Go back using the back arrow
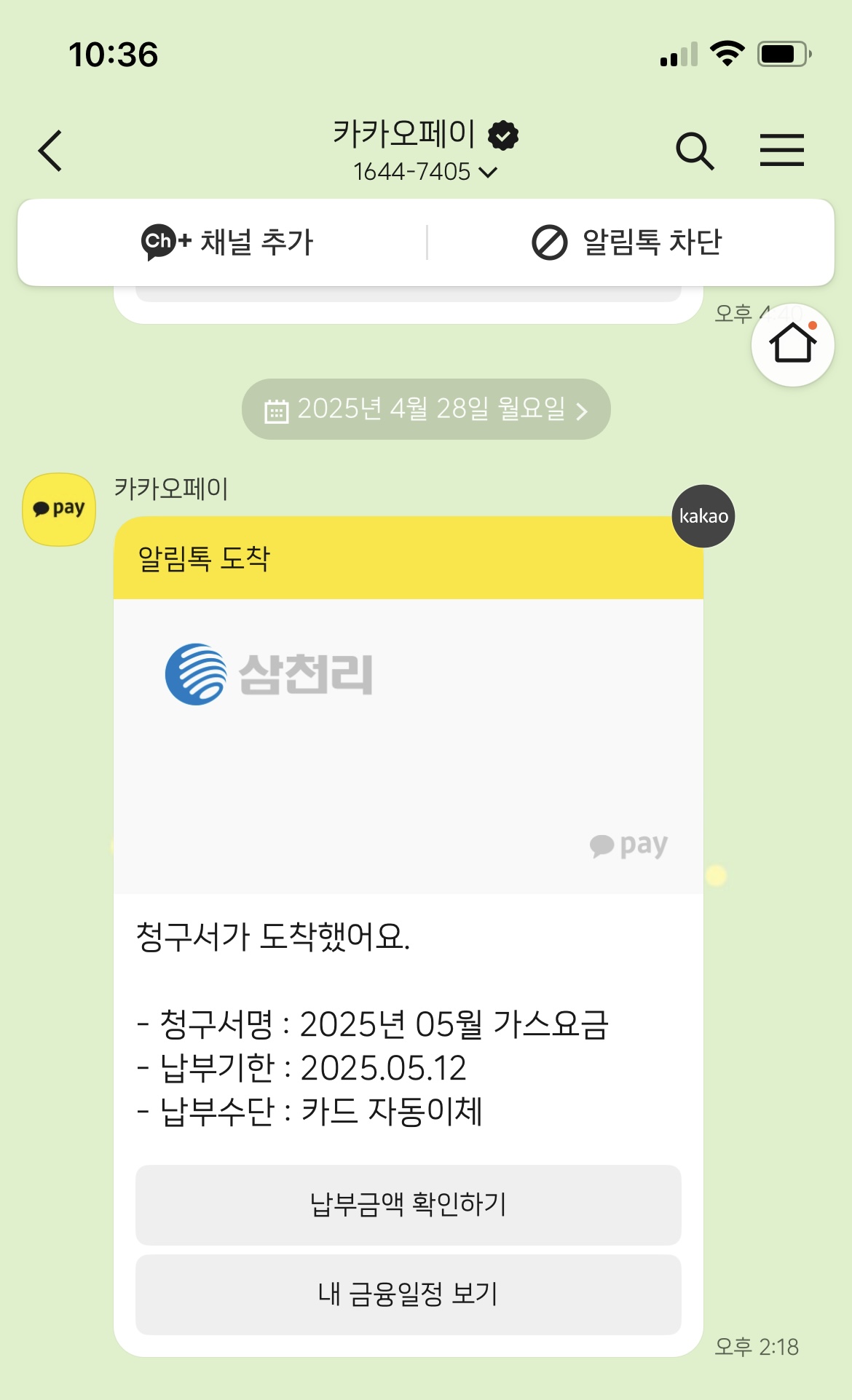852x1400 pixels. (x=51, y=151)
